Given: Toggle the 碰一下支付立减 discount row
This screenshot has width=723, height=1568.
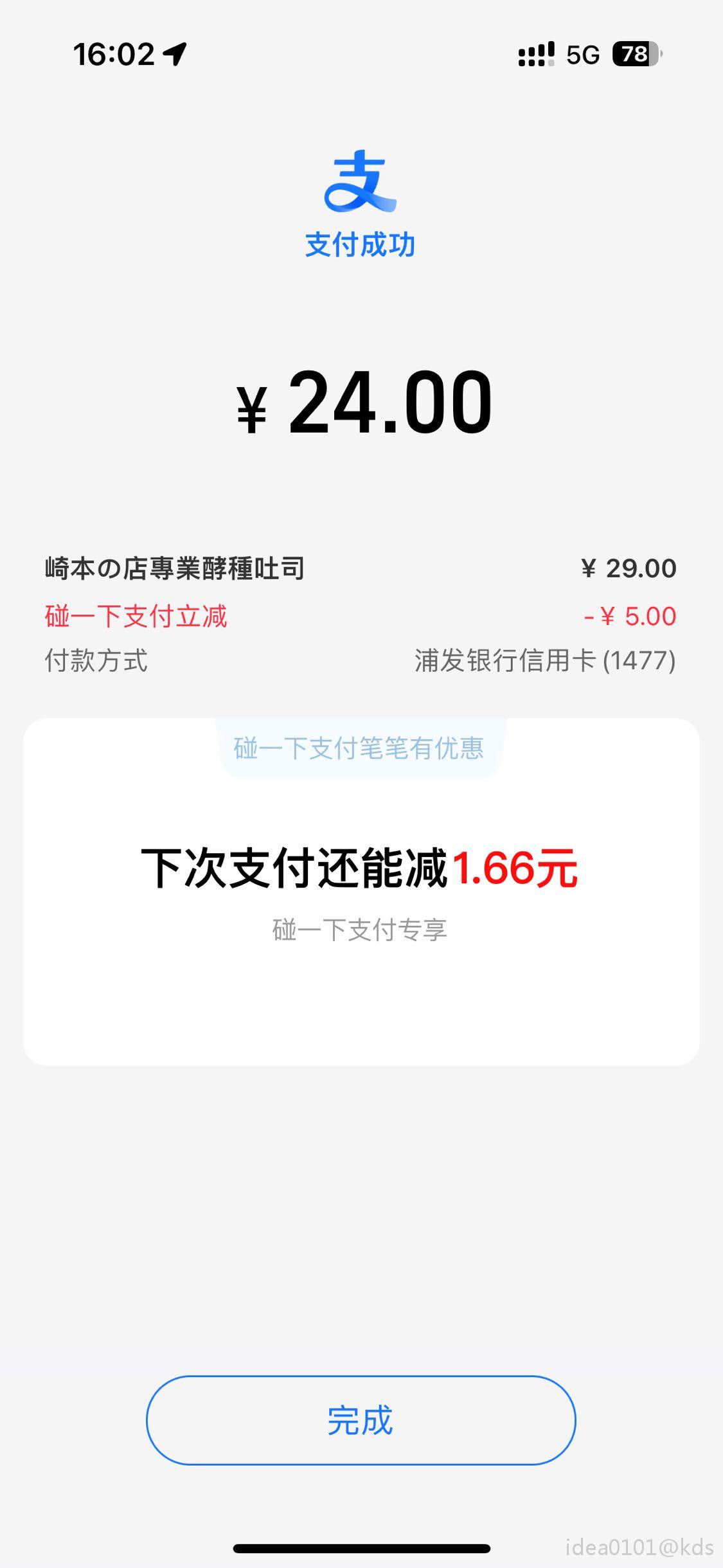Looking at the screenshot, I should (x=136, y=616).
